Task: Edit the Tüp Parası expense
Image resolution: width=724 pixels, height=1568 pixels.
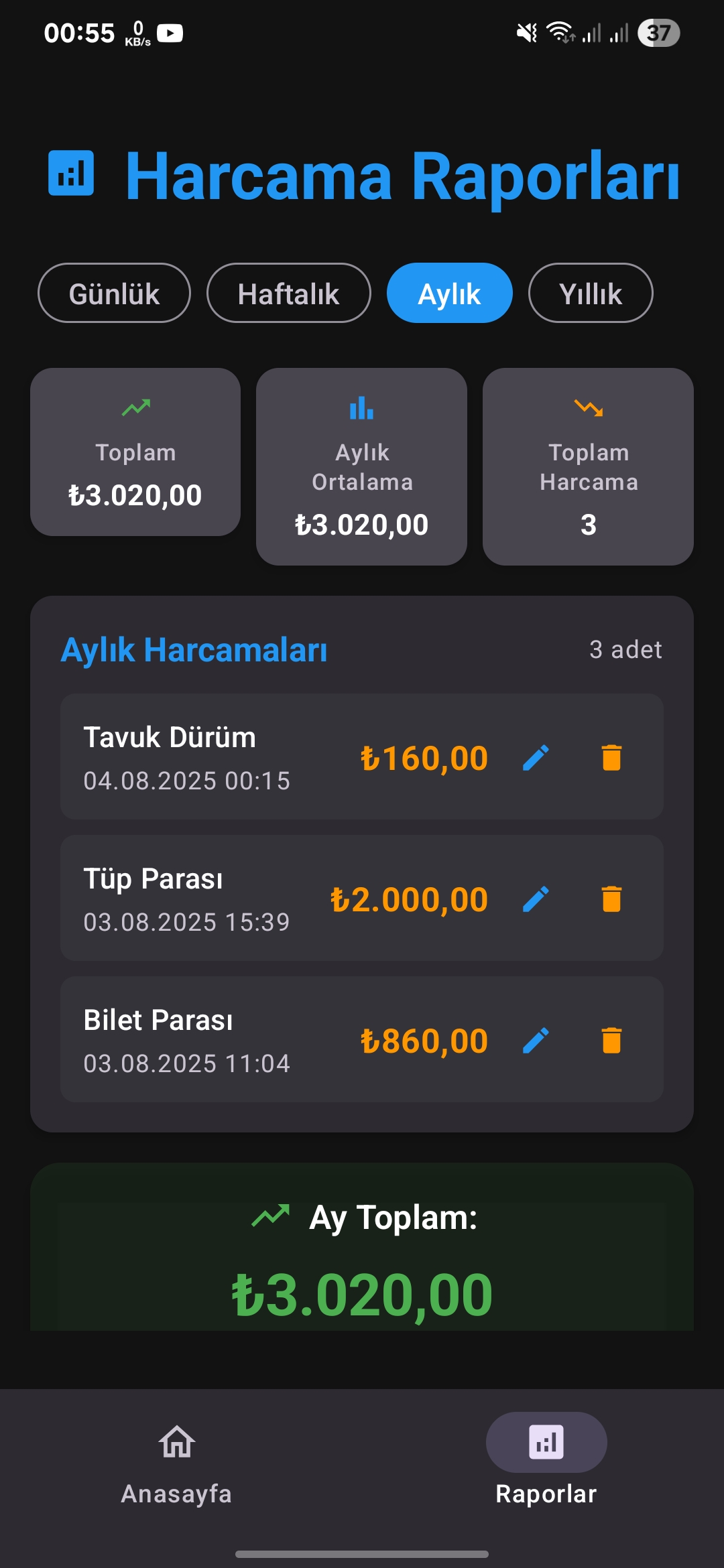Action: pyautogui.click(x=536, y=899)
